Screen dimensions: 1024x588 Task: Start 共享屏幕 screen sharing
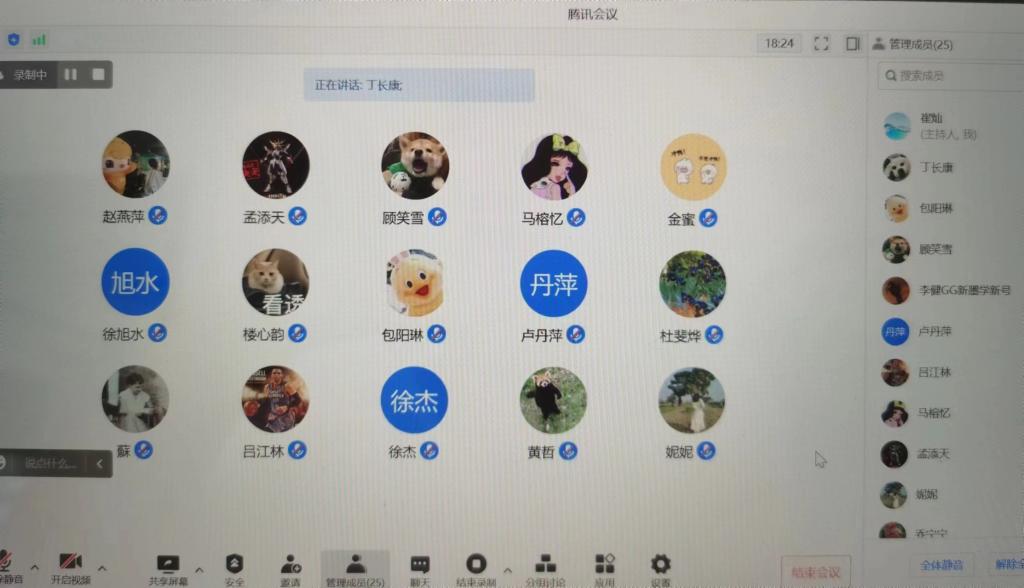pyautogui.click(x=168, y=568)
